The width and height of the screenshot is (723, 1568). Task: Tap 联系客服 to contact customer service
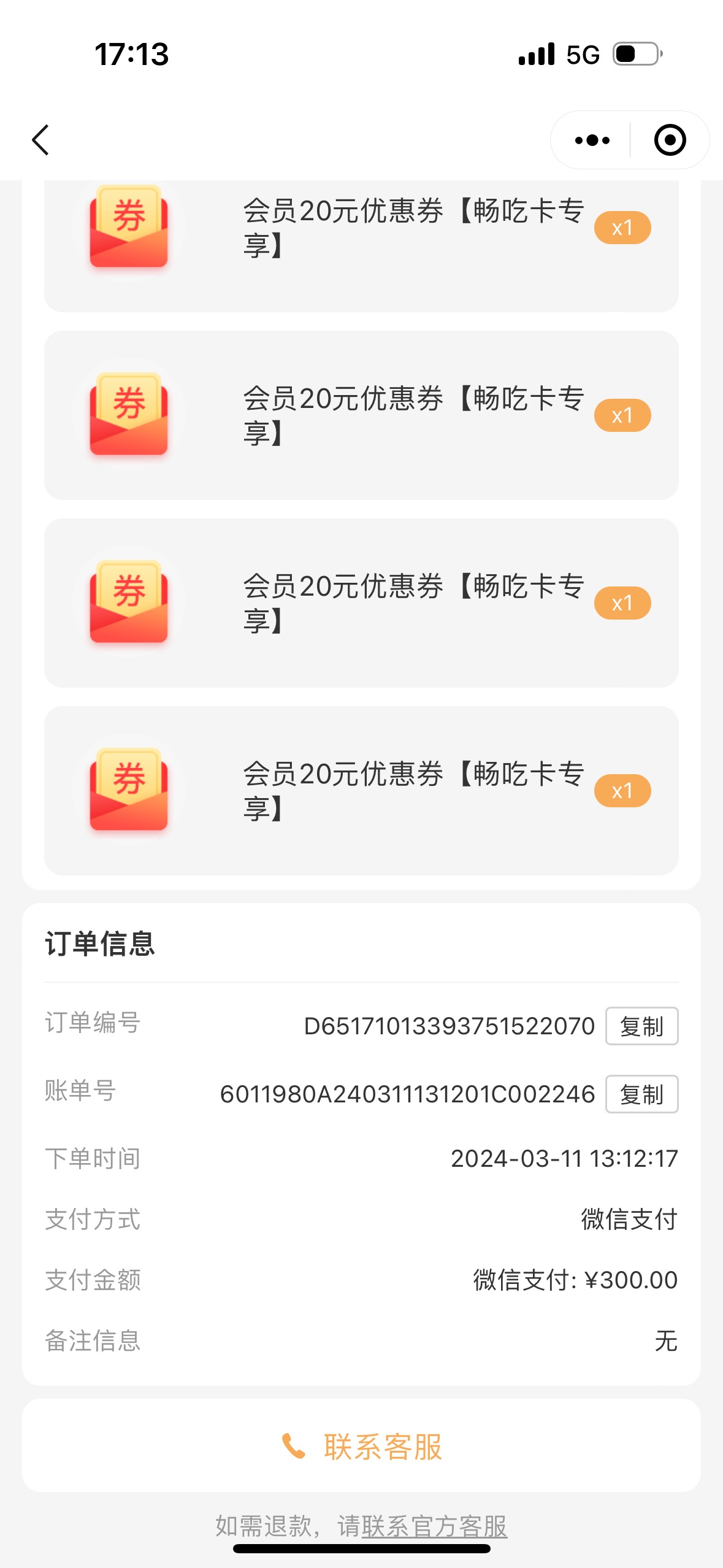(361, 1446)
